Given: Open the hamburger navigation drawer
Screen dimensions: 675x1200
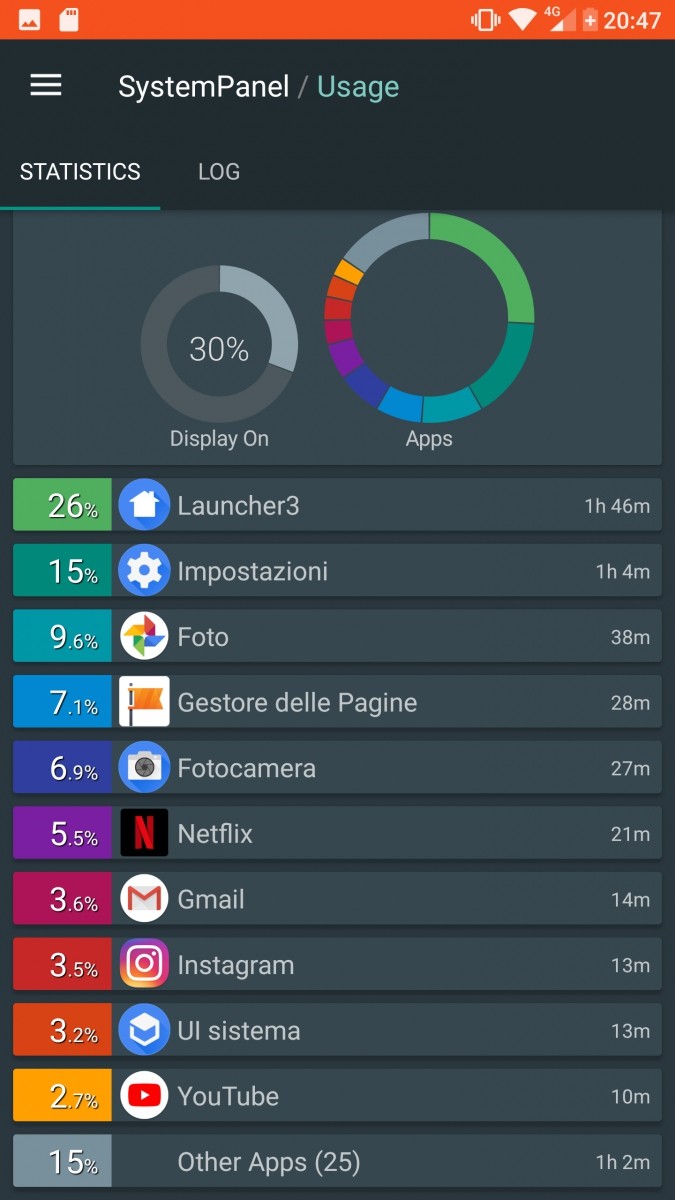Looking at the screenshot, I should point(46,86).
